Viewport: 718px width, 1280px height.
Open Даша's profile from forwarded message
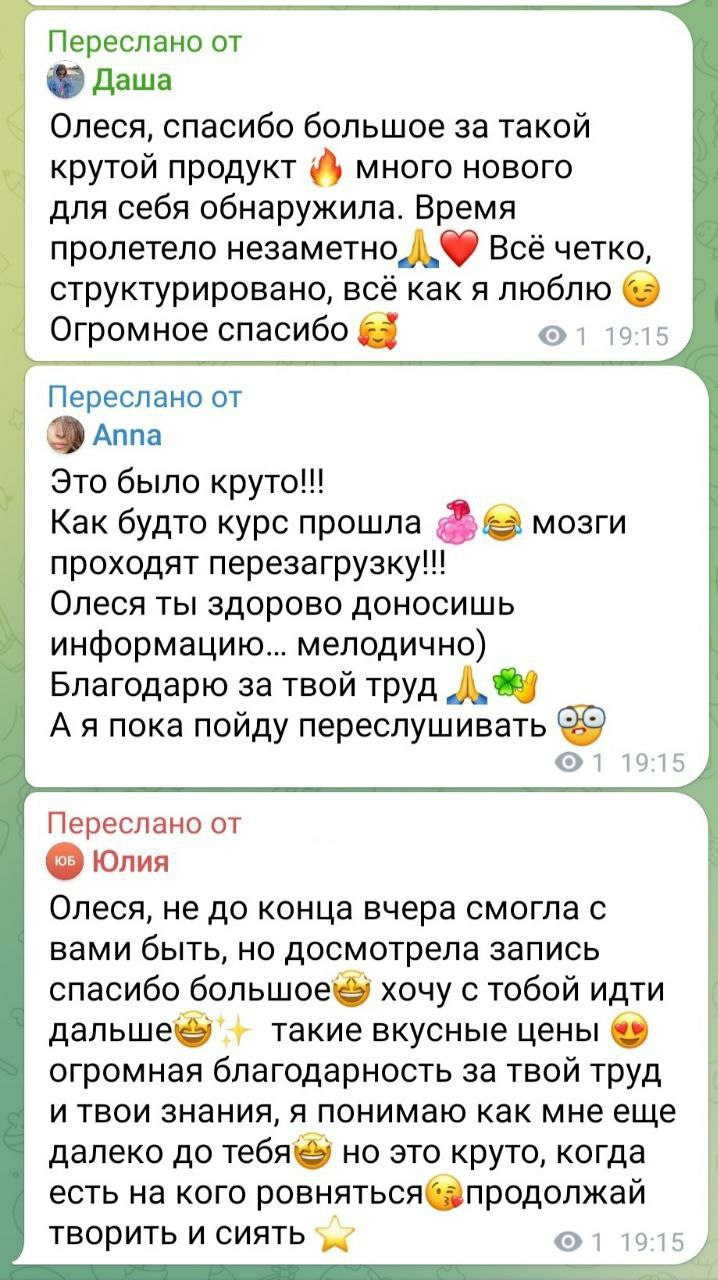coord(131,80)
